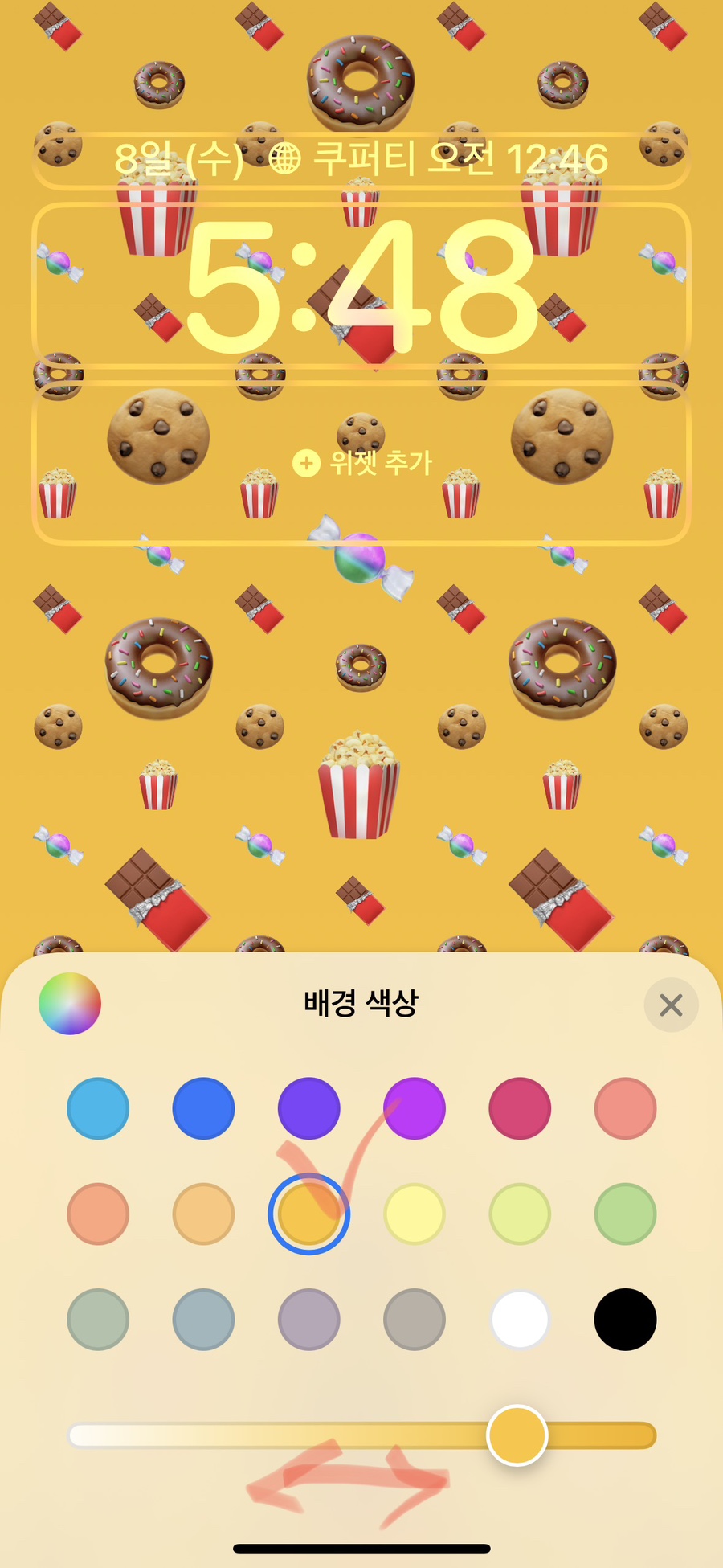Image resolution: width=723 pixels, height=1568 pixels.
Task: Choose the royal blue swatch
Action: pyautogui.click(x=203, y=1108)
